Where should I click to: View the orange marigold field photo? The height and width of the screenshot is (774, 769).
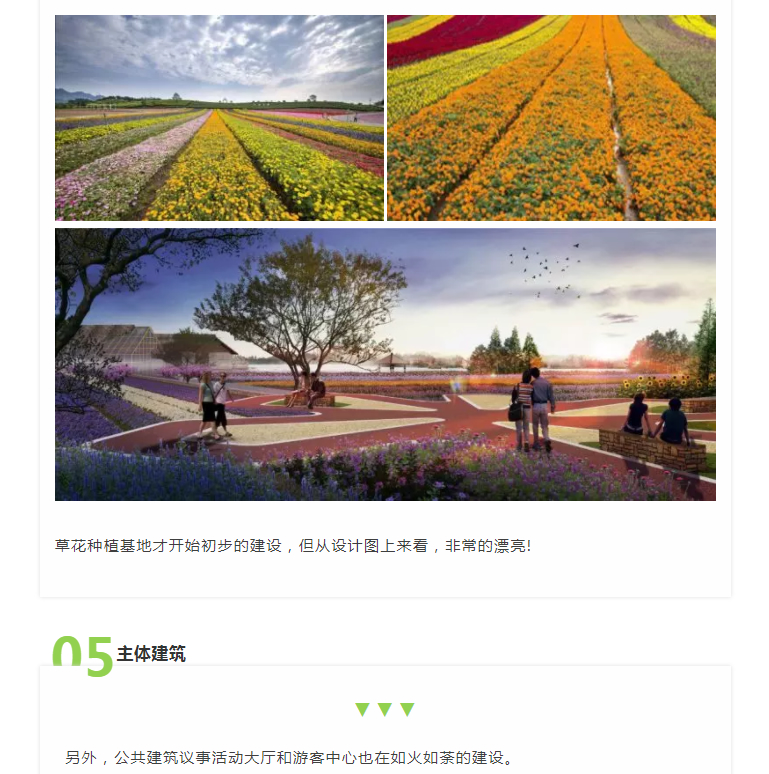point(551,118)
